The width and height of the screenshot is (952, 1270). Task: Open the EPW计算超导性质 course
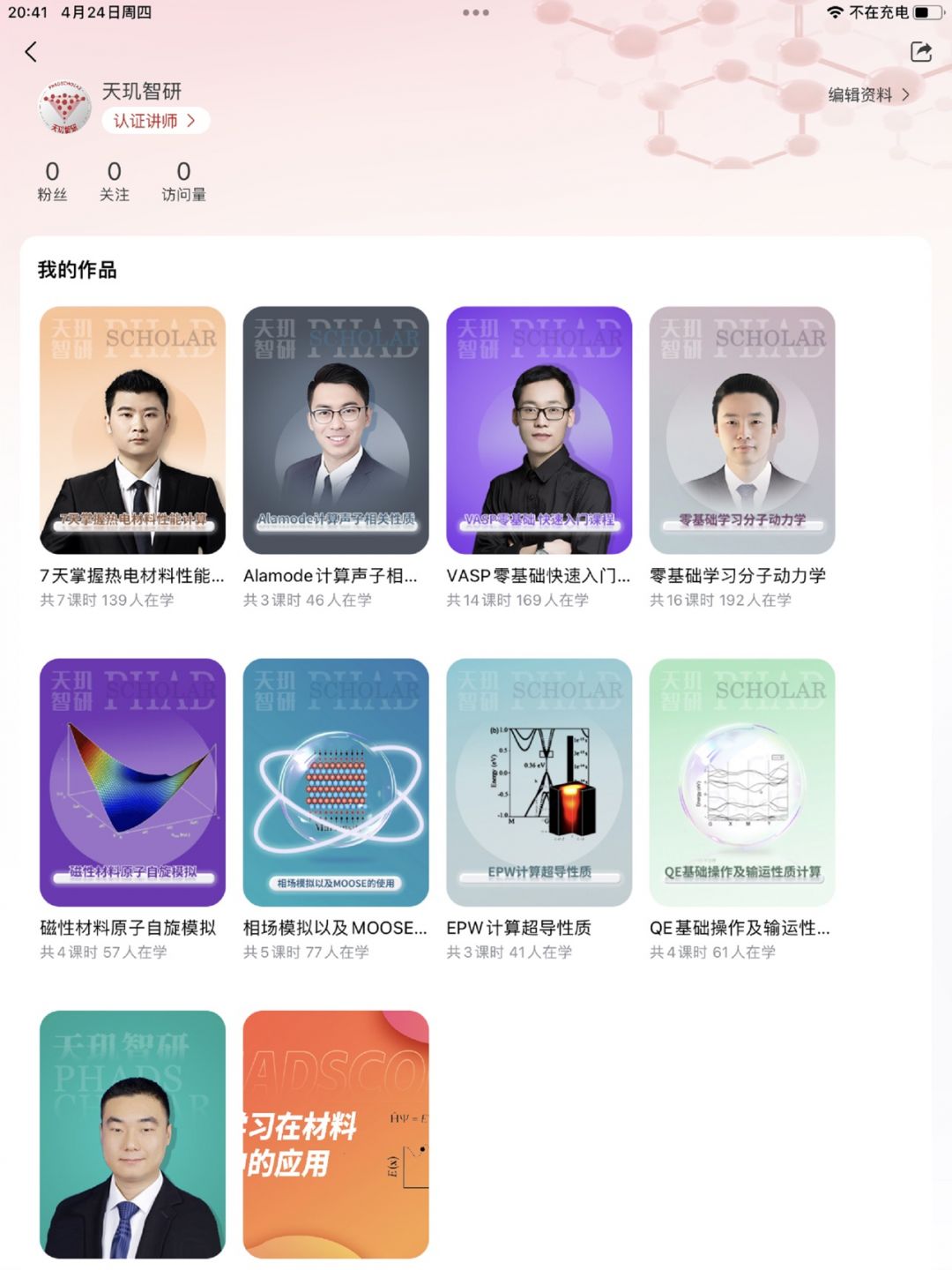click(x=539, y=782)
